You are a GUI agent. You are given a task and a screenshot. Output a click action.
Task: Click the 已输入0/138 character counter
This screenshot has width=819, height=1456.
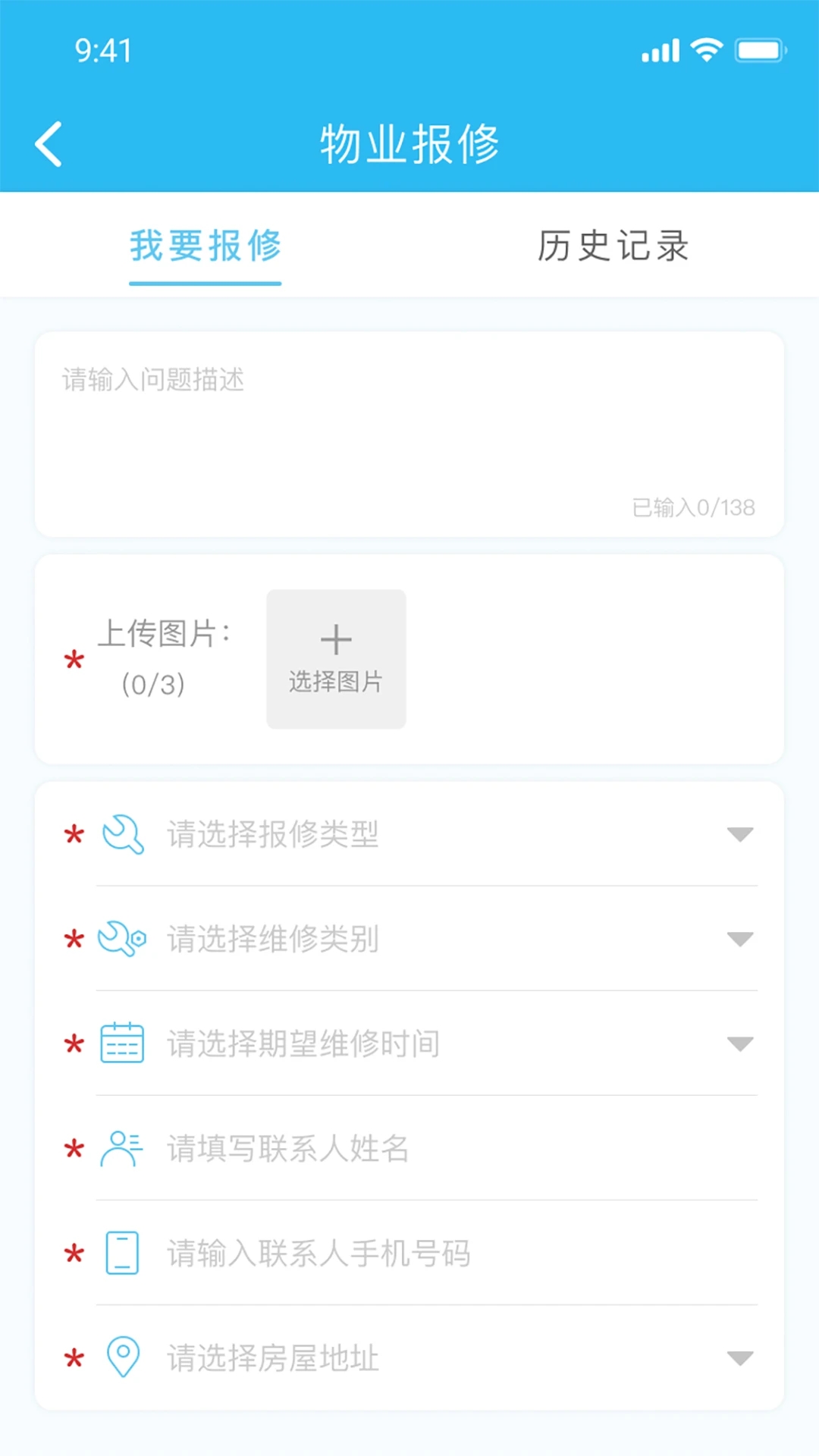coord(692,507)
